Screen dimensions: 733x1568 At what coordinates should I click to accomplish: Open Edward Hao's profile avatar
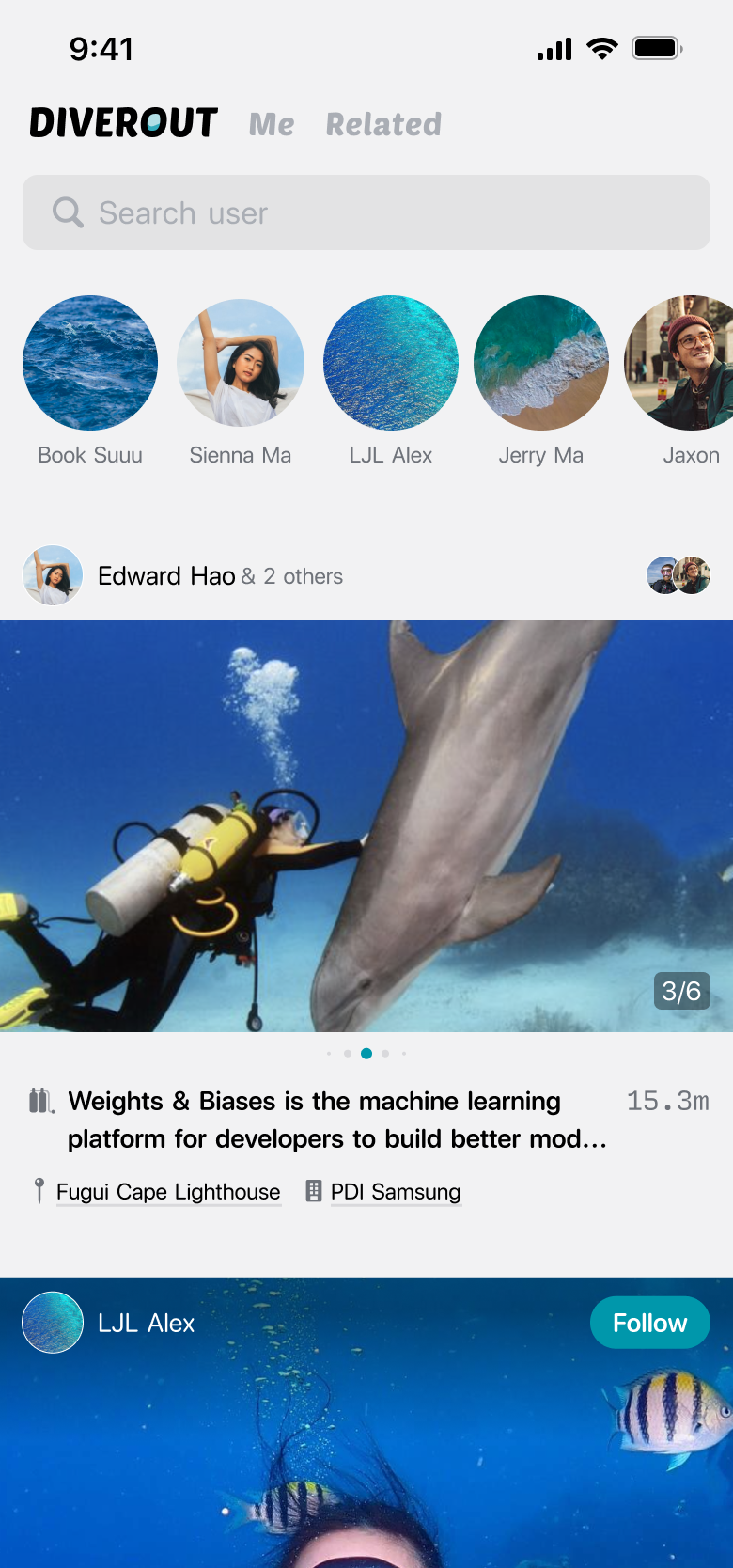(x=52, y=575)
